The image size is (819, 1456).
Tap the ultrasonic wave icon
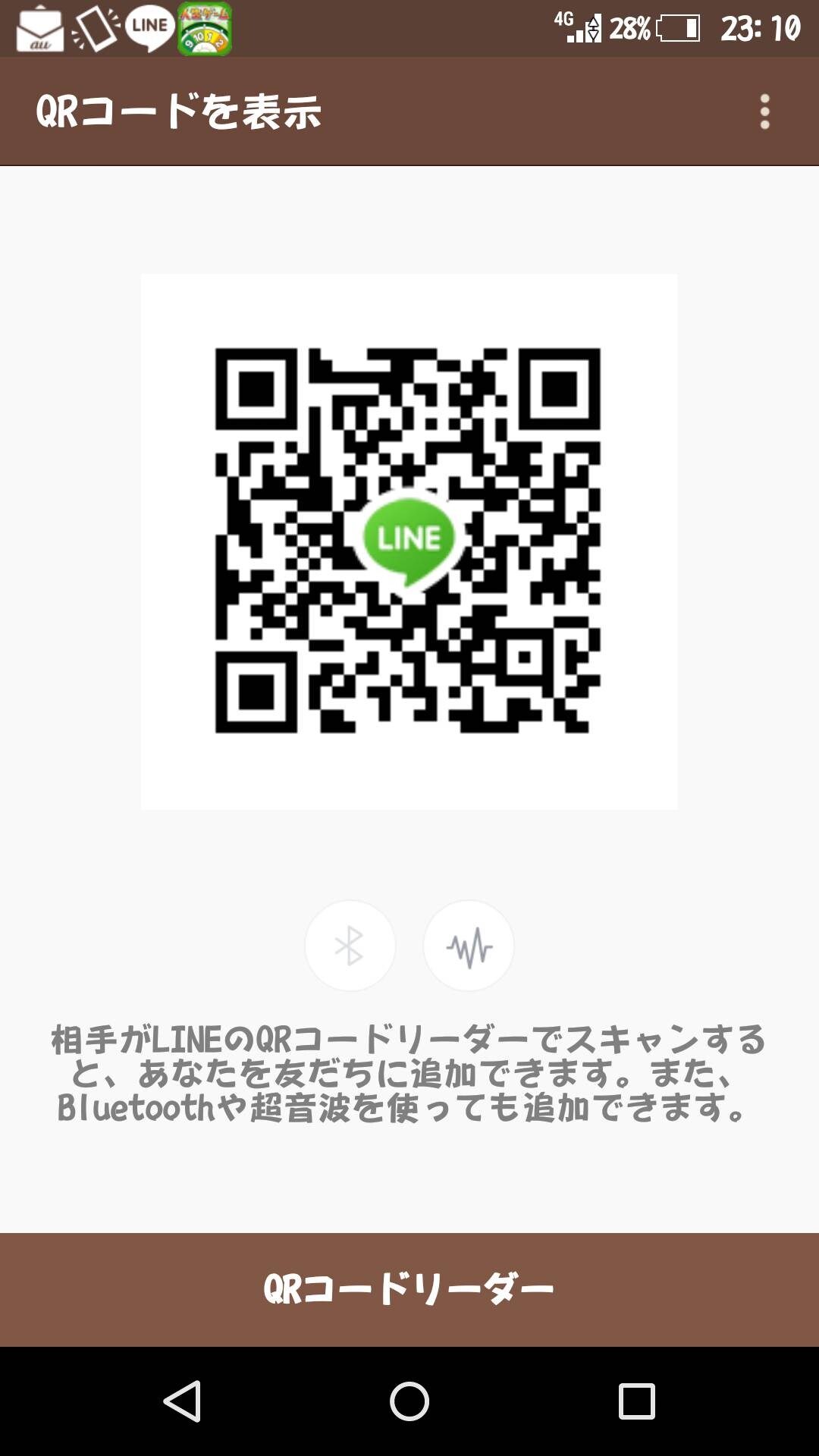(x=469, y=946)
